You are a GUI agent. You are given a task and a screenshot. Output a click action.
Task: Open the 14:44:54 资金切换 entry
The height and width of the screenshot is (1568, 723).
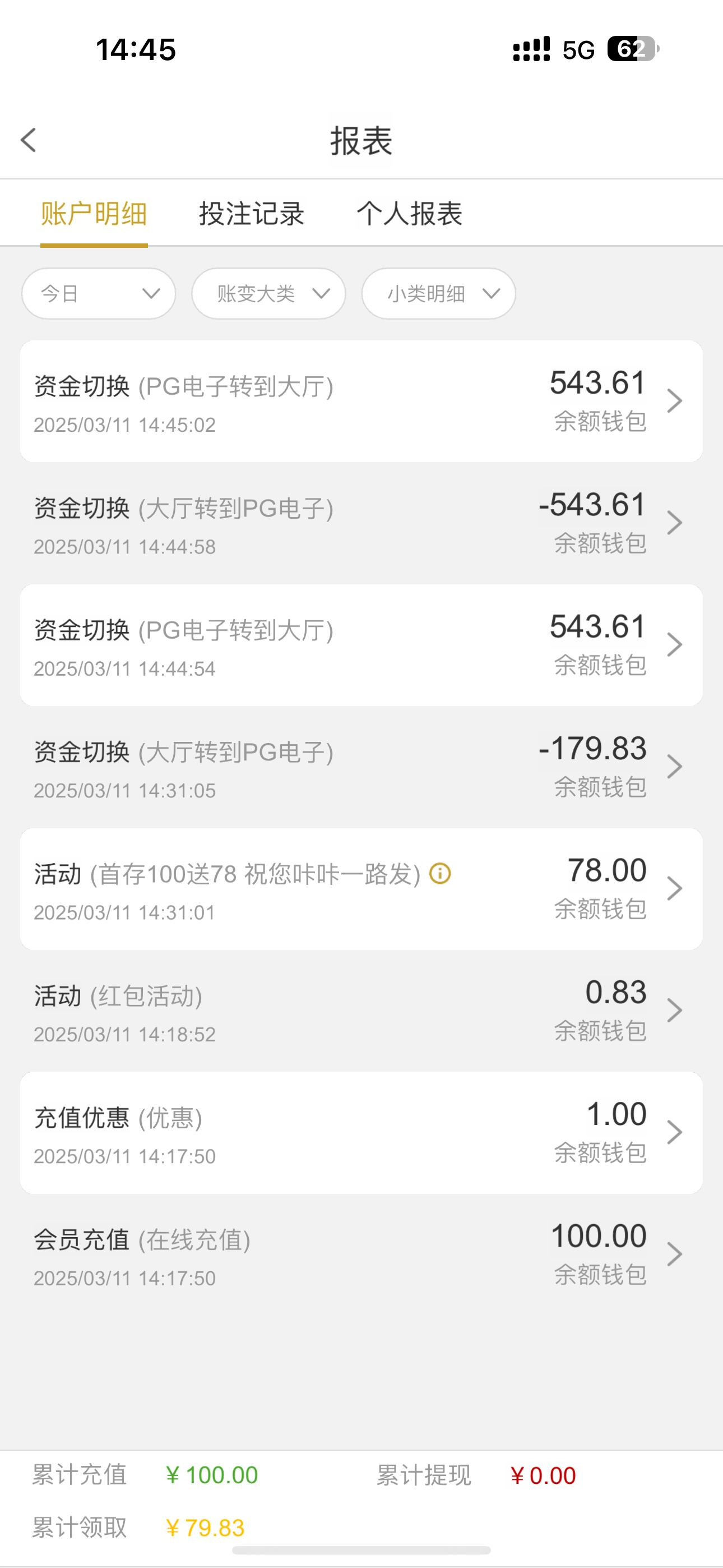[x=361, y=644]
